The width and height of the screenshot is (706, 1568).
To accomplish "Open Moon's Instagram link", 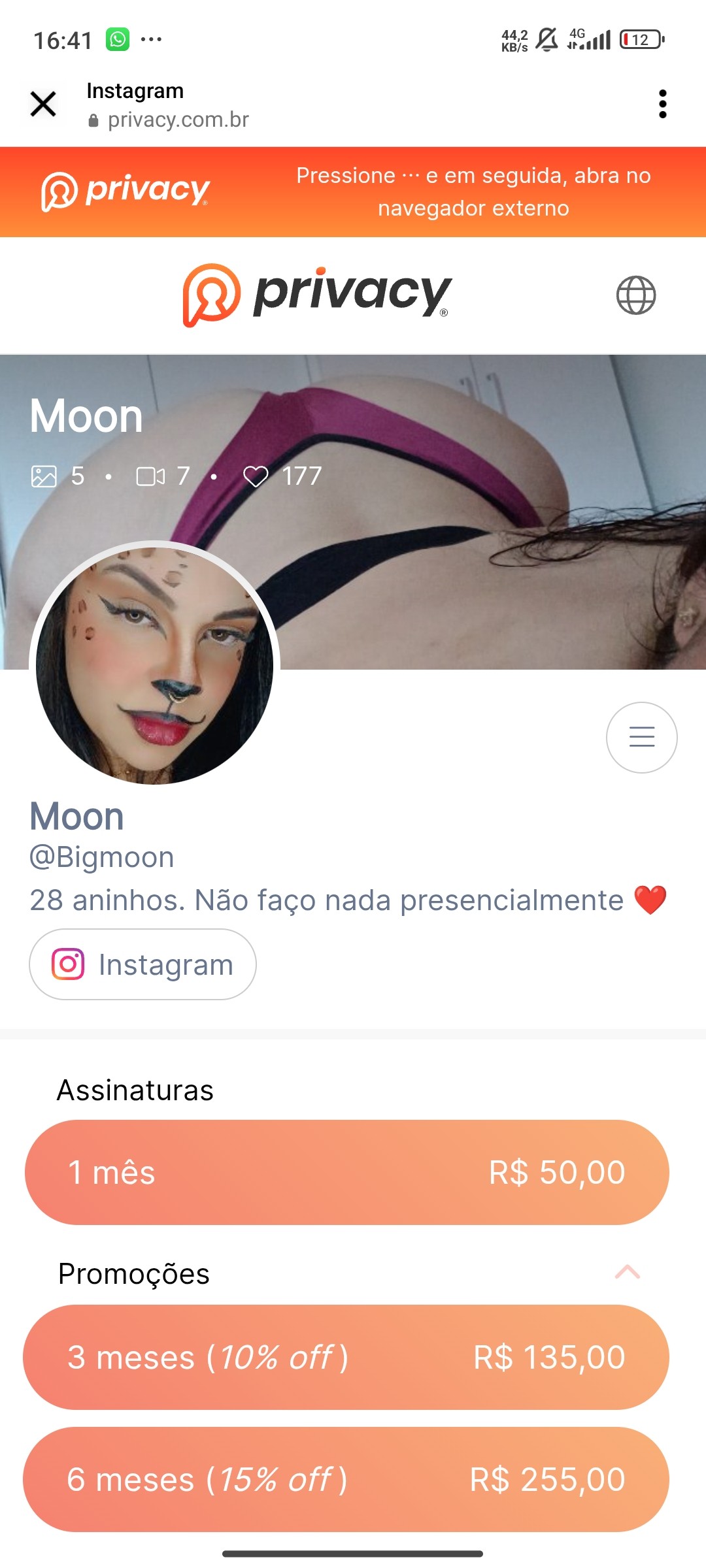I will (143, 964).
